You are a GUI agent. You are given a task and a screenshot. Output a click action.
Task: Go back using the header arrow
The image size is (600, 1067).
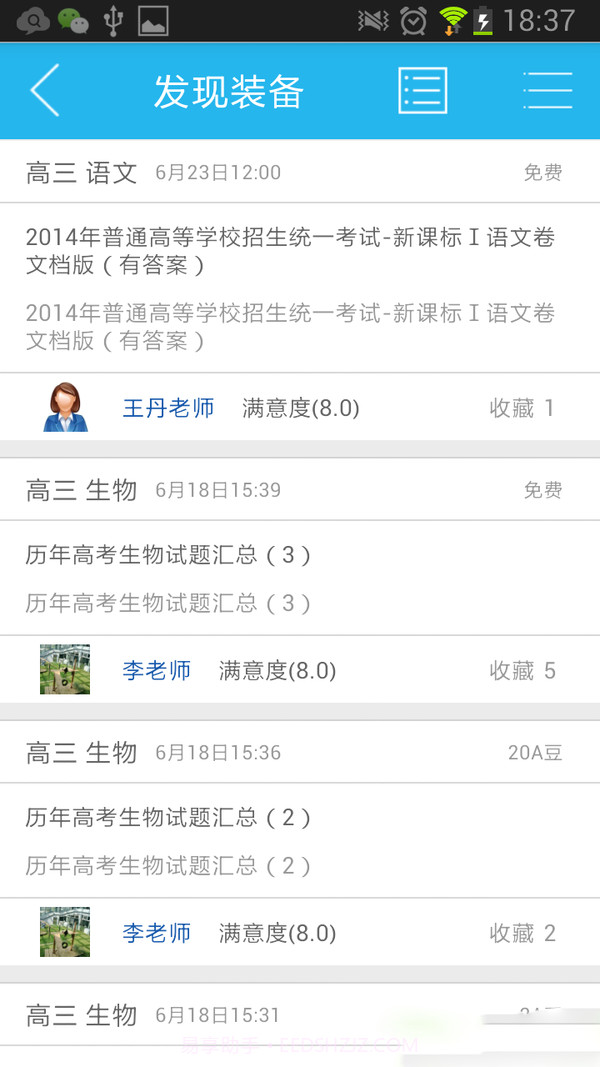(45, 91)
